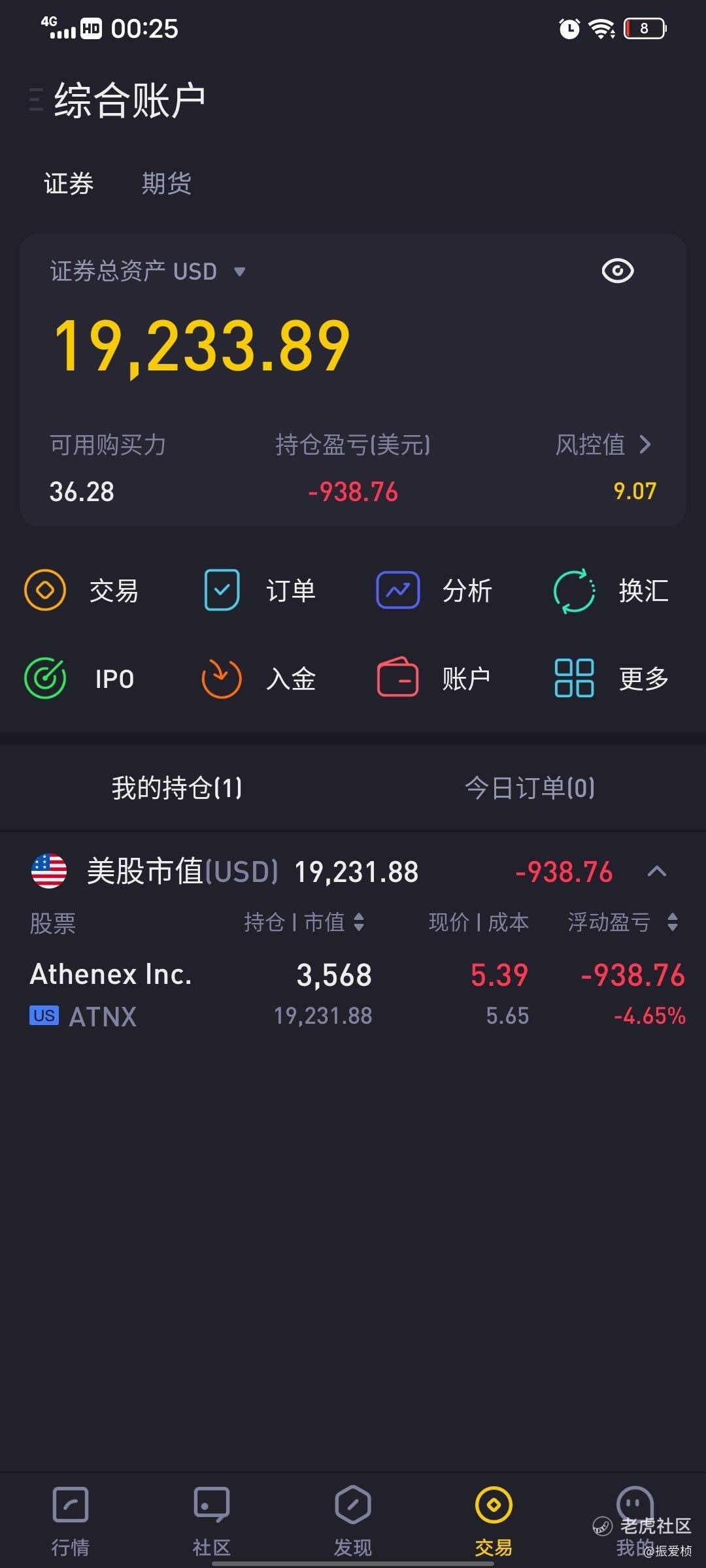Open the 账户 shortcut
Screen dimensions: 706x1568
(435, 679)
